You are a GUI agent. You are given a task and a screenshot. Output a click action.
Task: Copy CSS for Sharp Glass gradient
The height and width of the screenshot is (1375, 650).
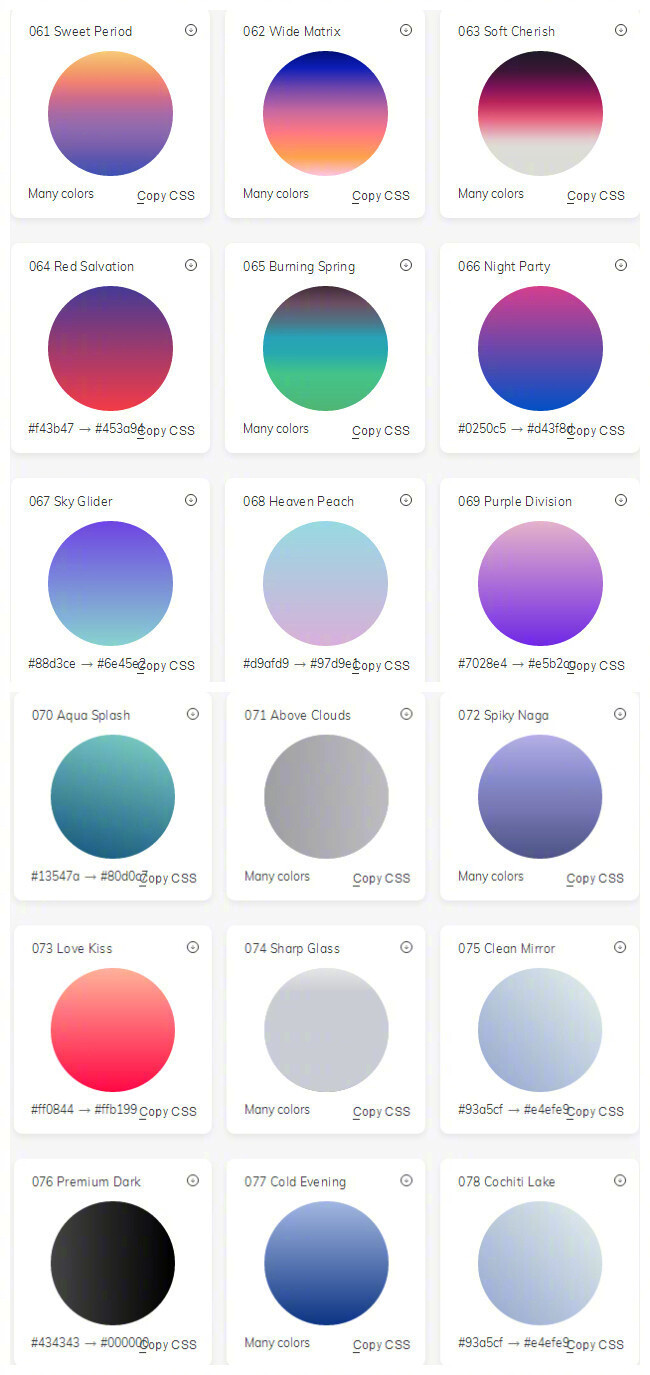[382, 1112]
